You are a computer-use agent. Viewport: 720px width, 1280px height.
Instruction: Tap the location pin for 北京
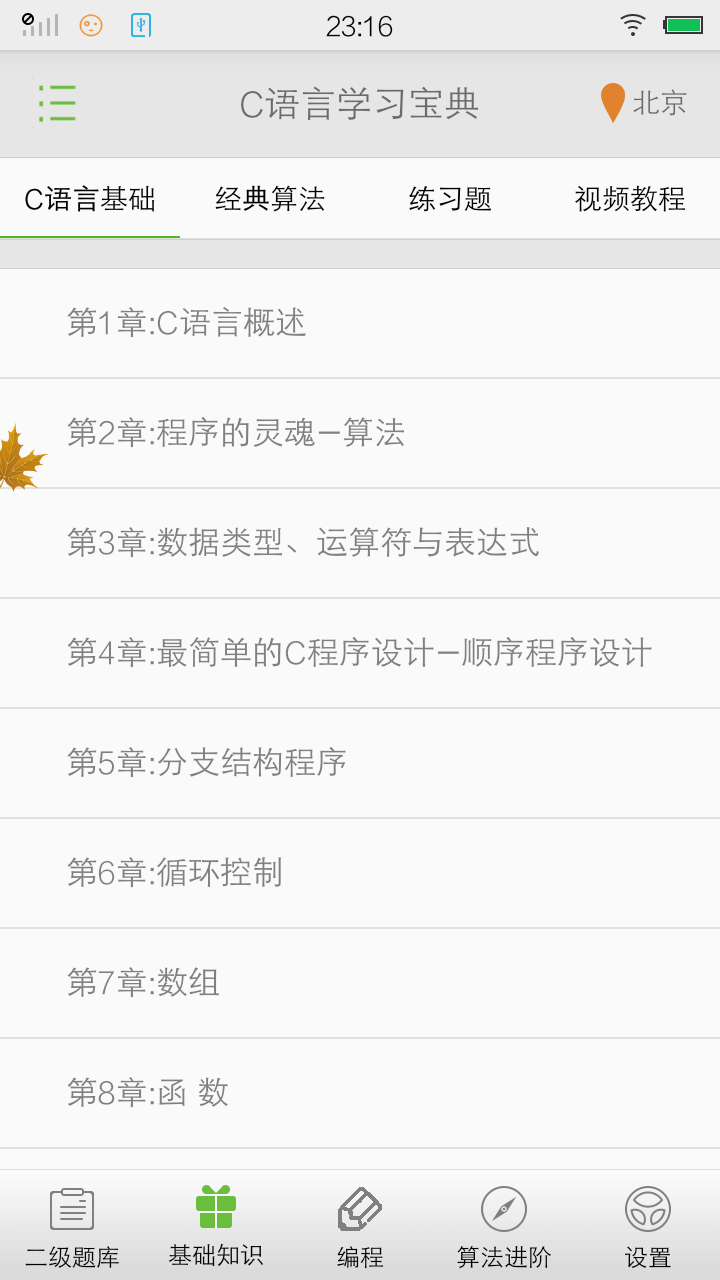click(612, 102)
